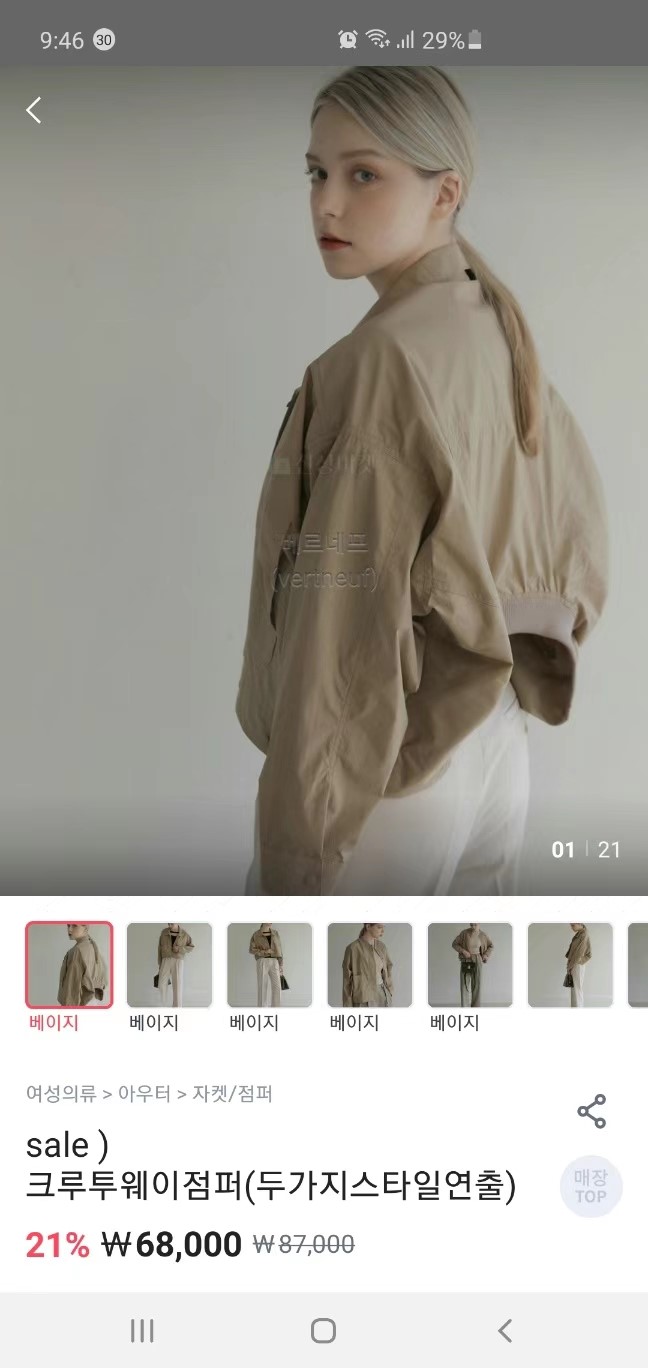Viewport: 648px width, 1368px height.
Task: Select the fifth 베이지 thumbnail
Action: [469, 965]
